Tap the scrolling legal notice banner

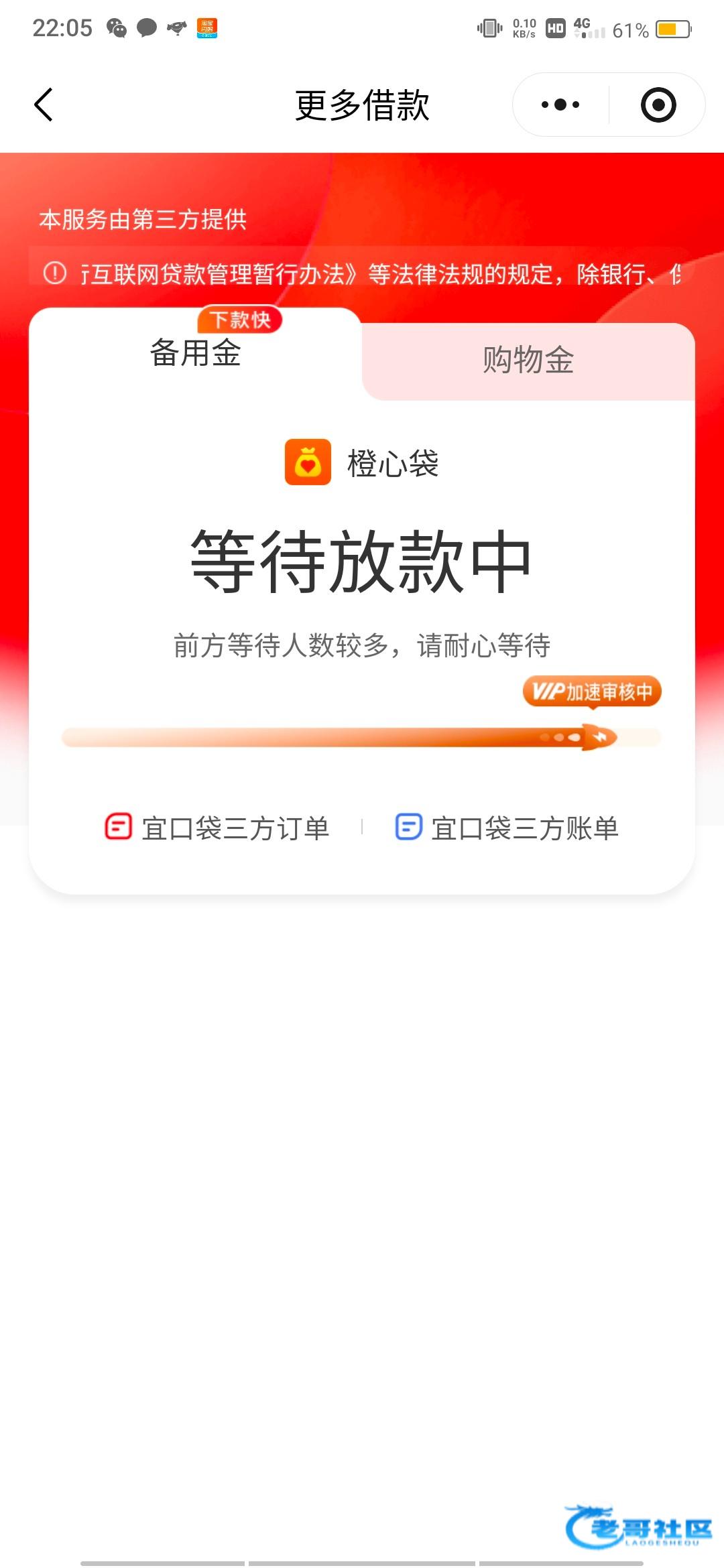(x=362, y=274)
